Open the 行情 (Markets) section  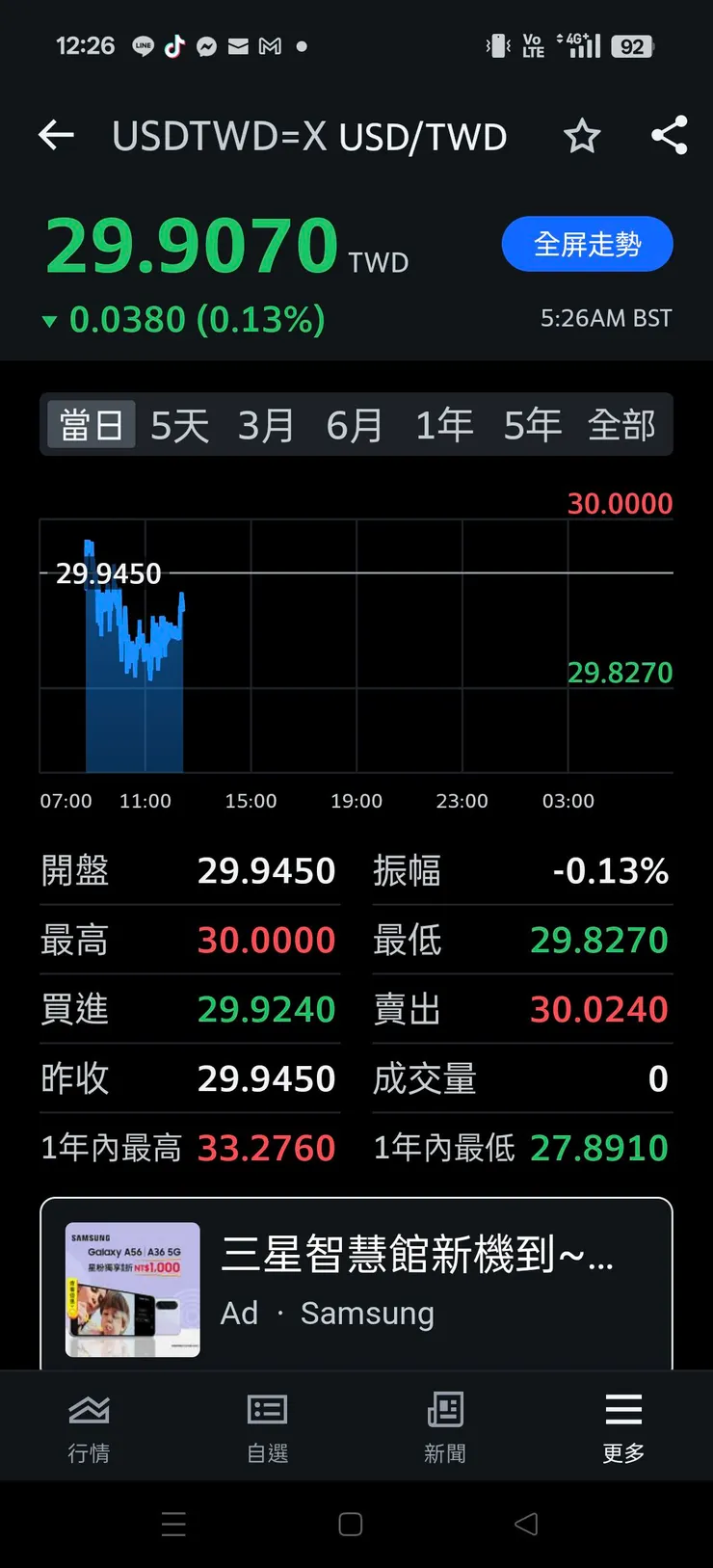coord(89,1422)
